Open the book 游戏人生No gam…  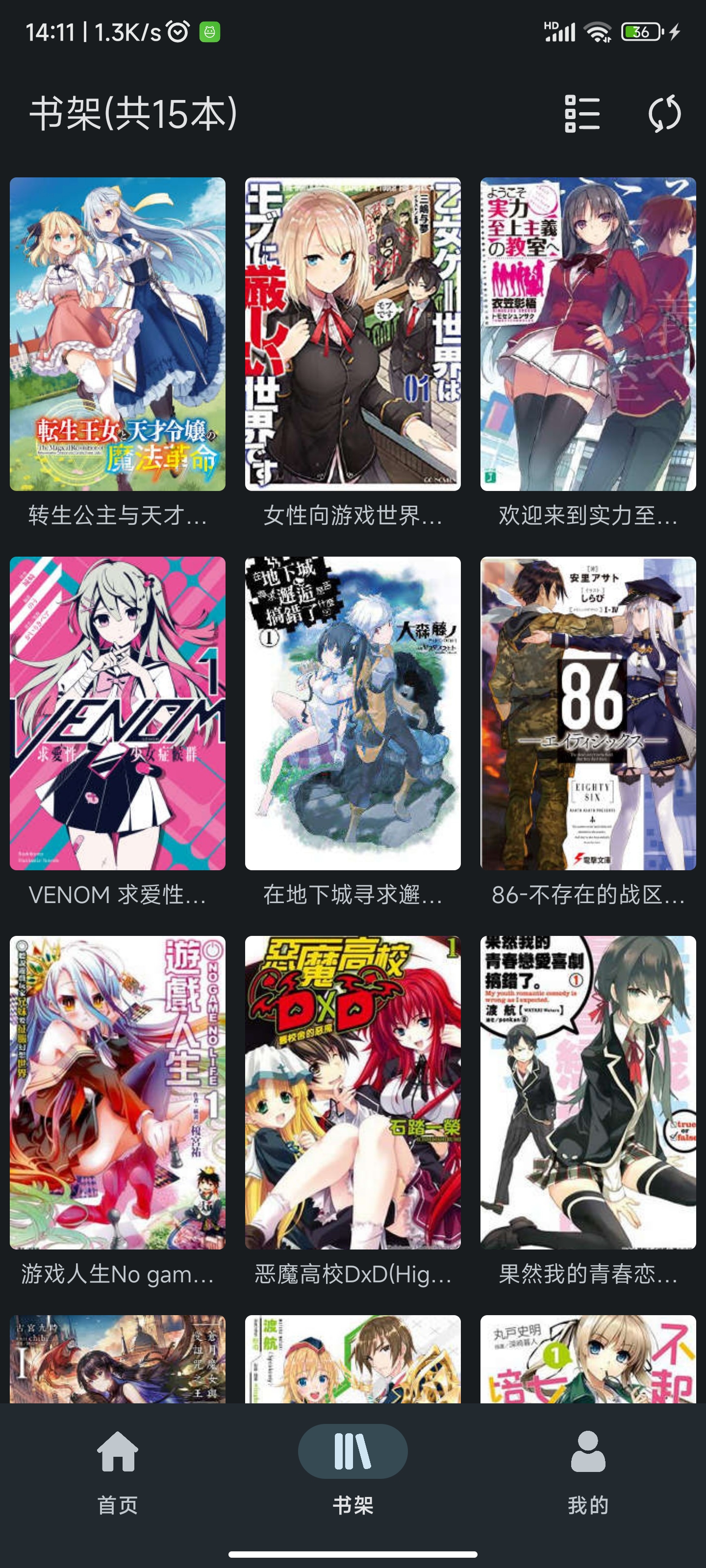click(118, 1093)
